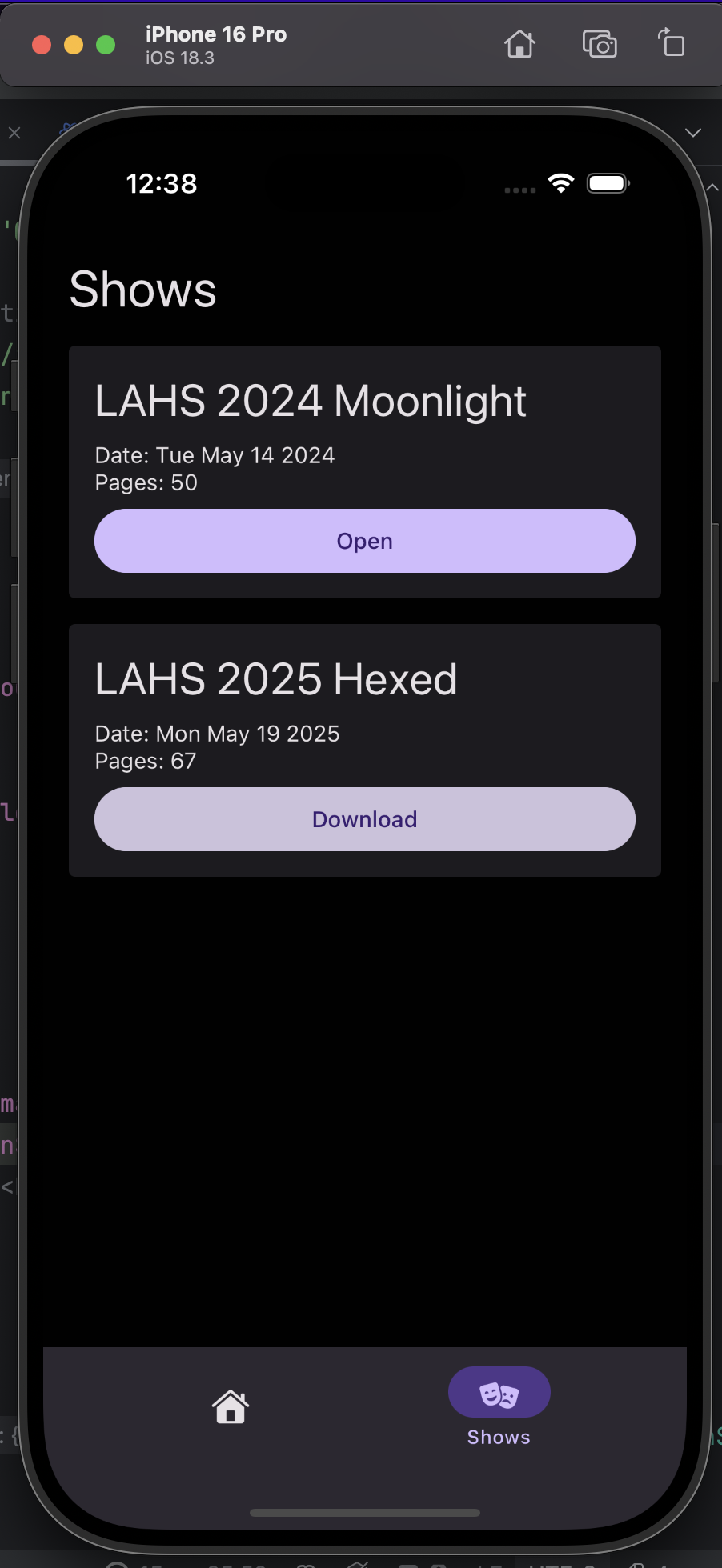The height and width of the screenshot is (1568, 722).
Task: Switch to the Home tab
Action: coord(231,1406)
